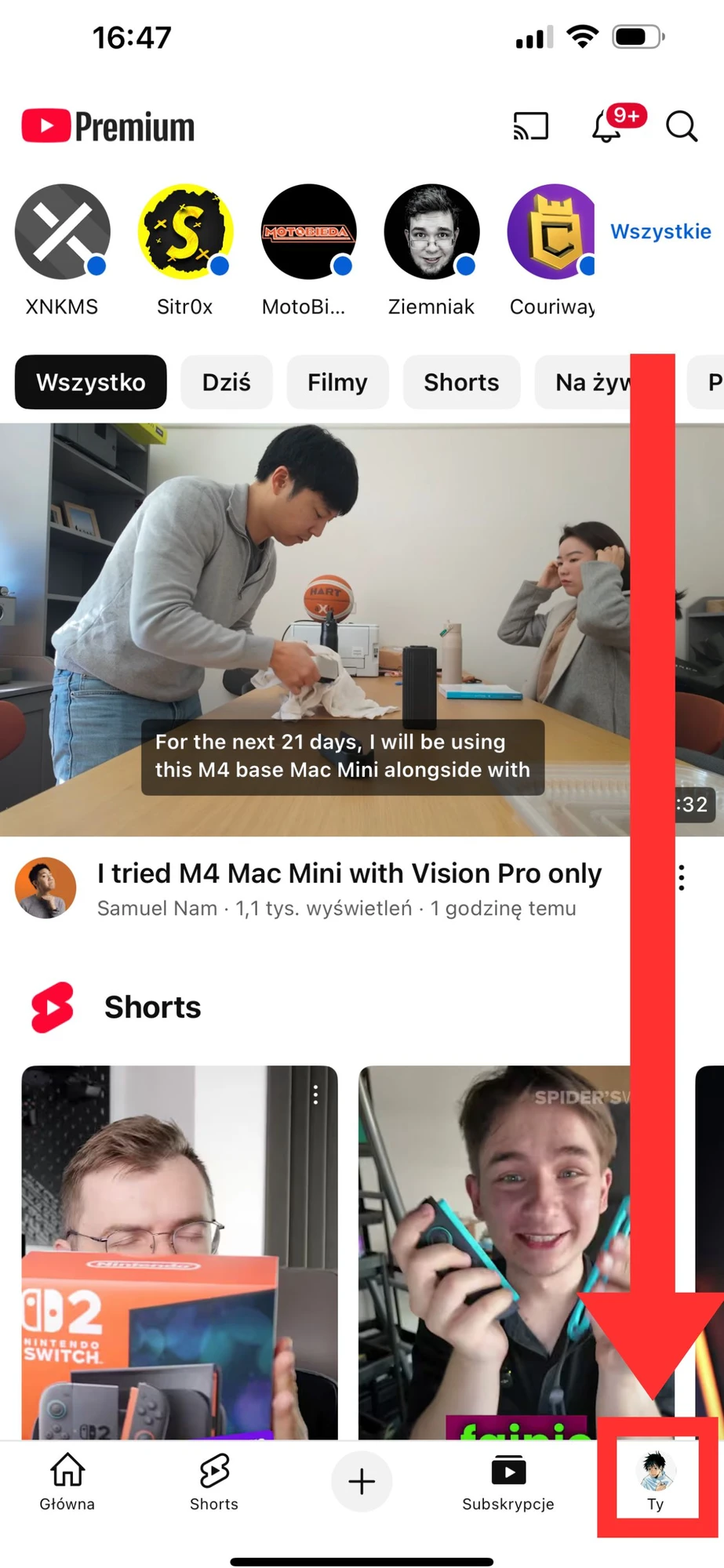The height and width of the screenshot is (1568, 724).
Task: Open options on the Switch 2 short
Action: click(315, 1095)
